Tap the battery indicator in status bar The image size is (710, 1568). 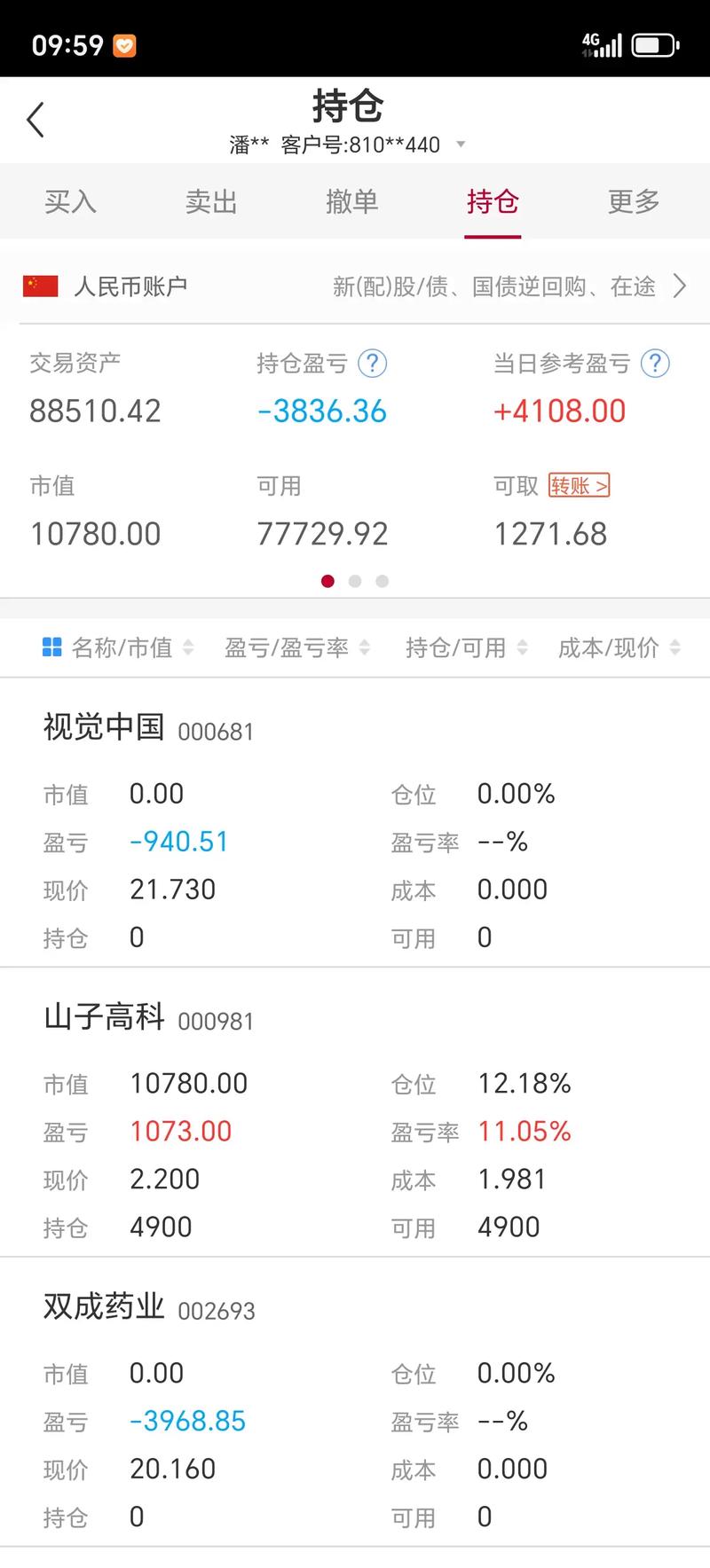point(653,43)
